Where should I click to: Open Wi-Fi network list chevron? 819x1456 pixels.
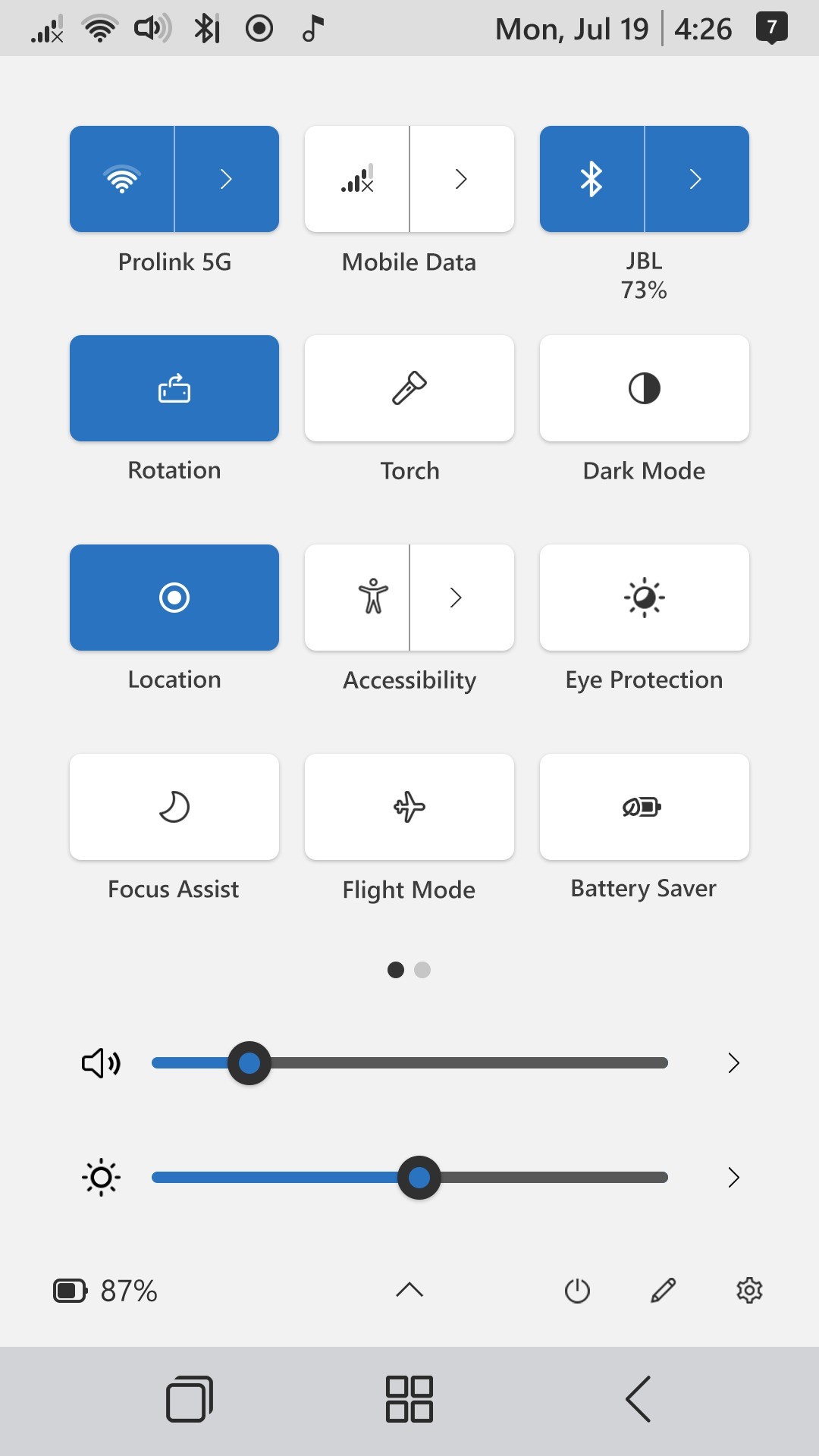(226, 179)
